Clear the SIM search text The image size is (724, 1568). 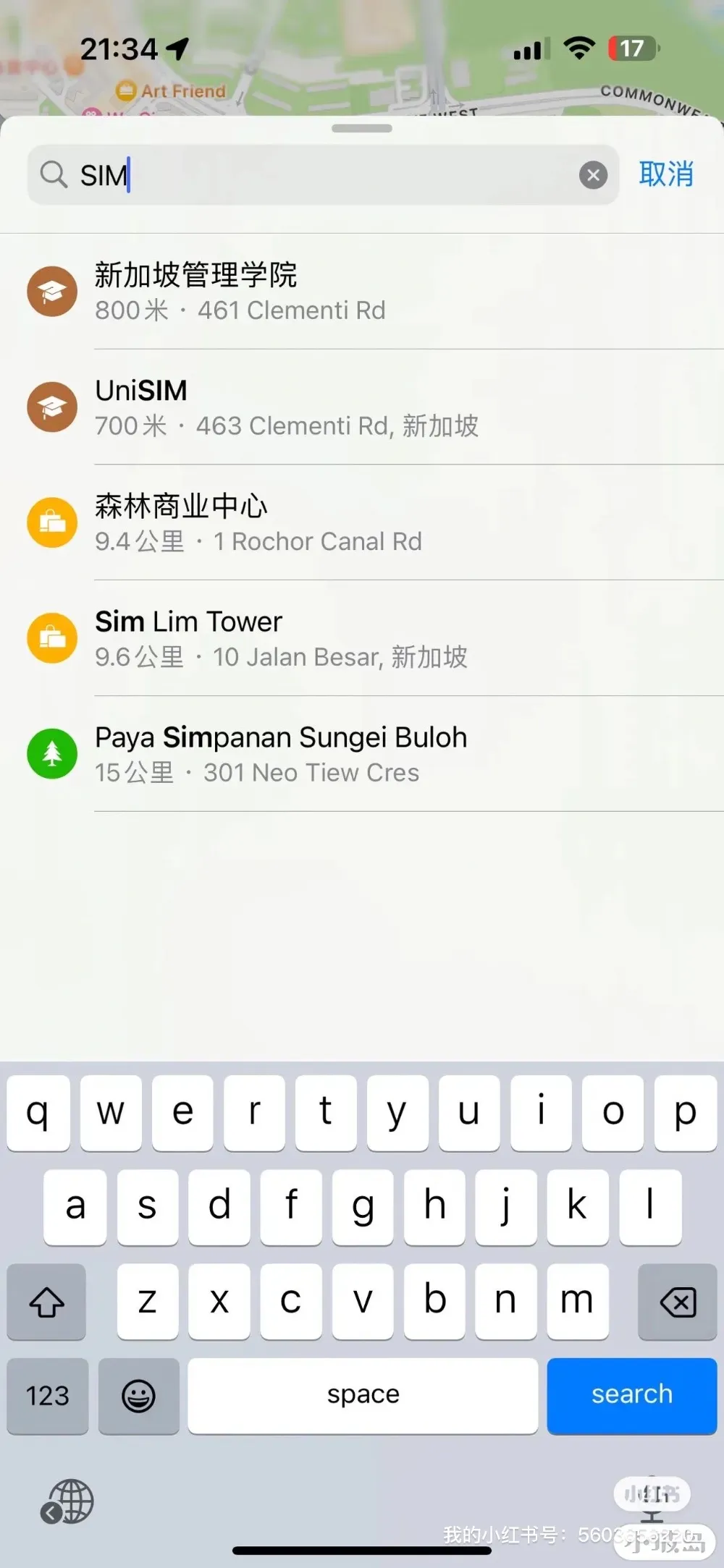(x=593, y=175)
